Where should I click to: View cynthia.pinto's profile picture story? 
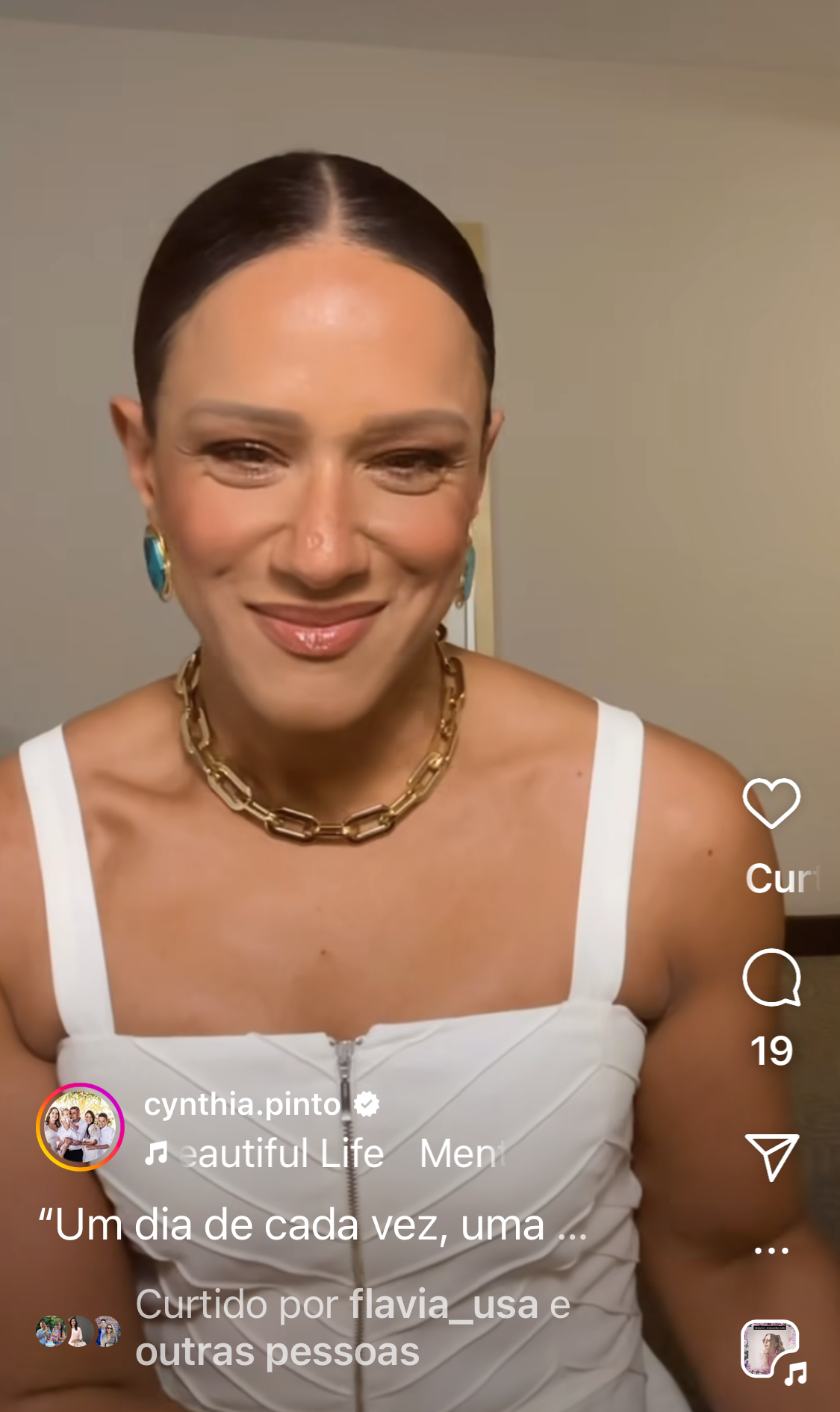(80, 1127)
